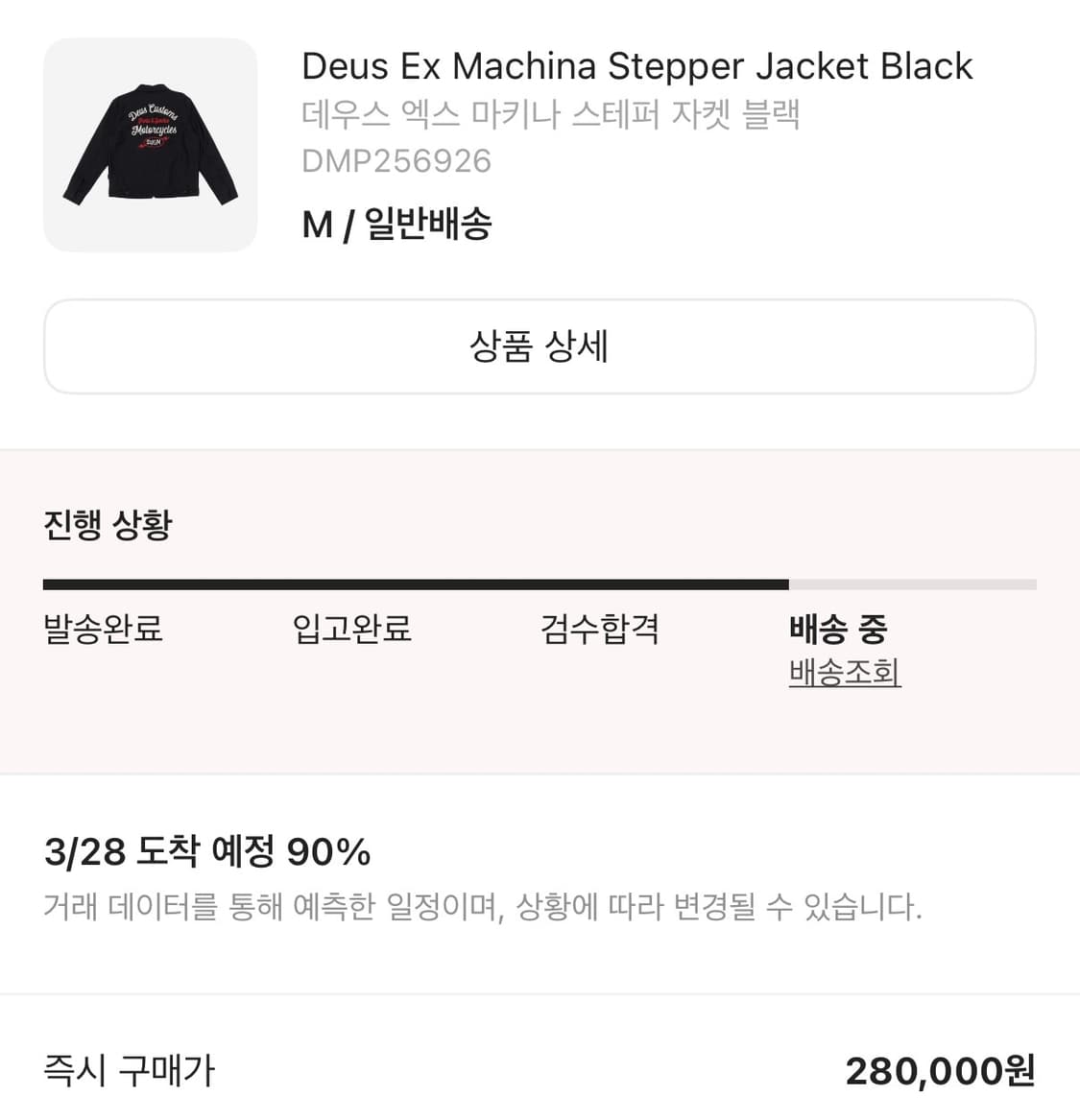This screenshot has width=1080, height=1120.
Task: Click the 진행 상황 section header
Action: point(106,524)
